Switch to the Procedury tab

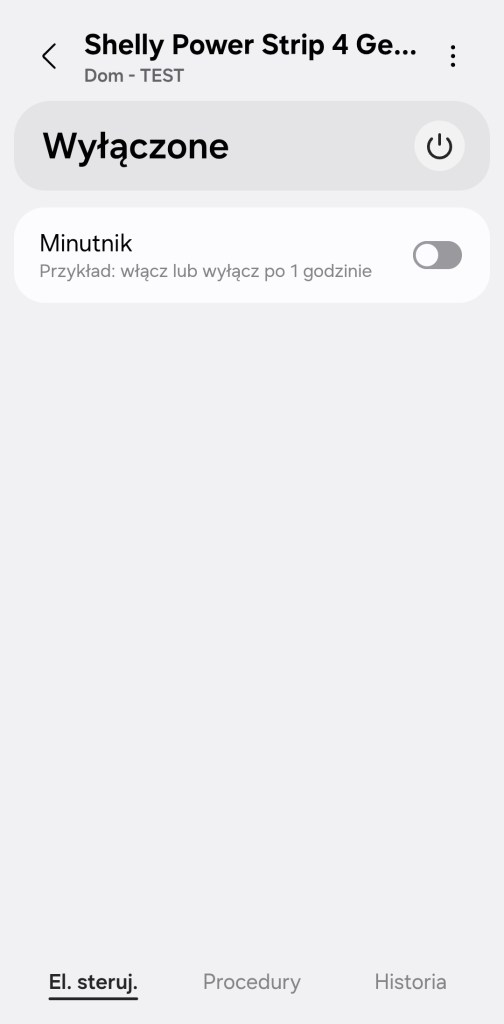tap(252, 982)
